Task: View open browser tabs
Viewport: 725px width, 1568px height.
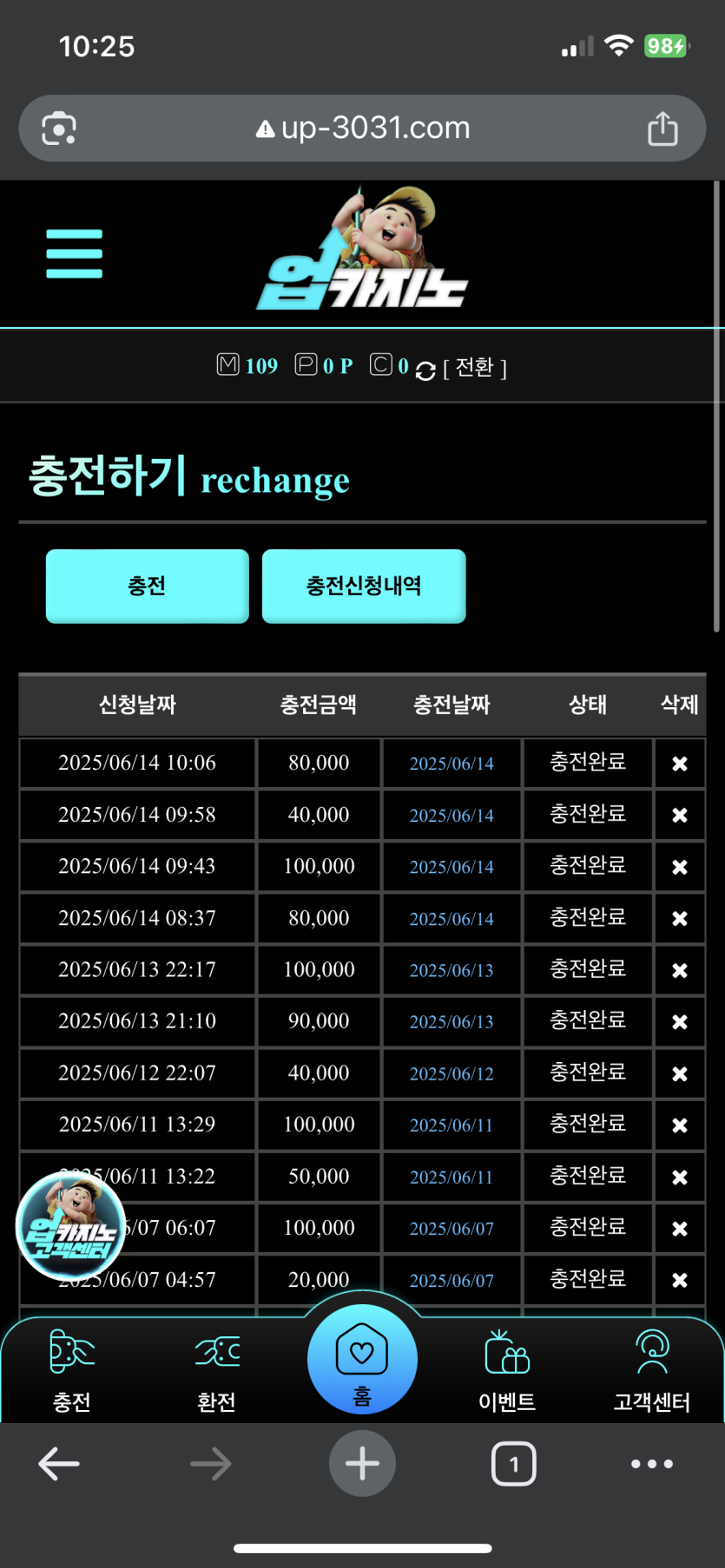Action: (514, 1464)
